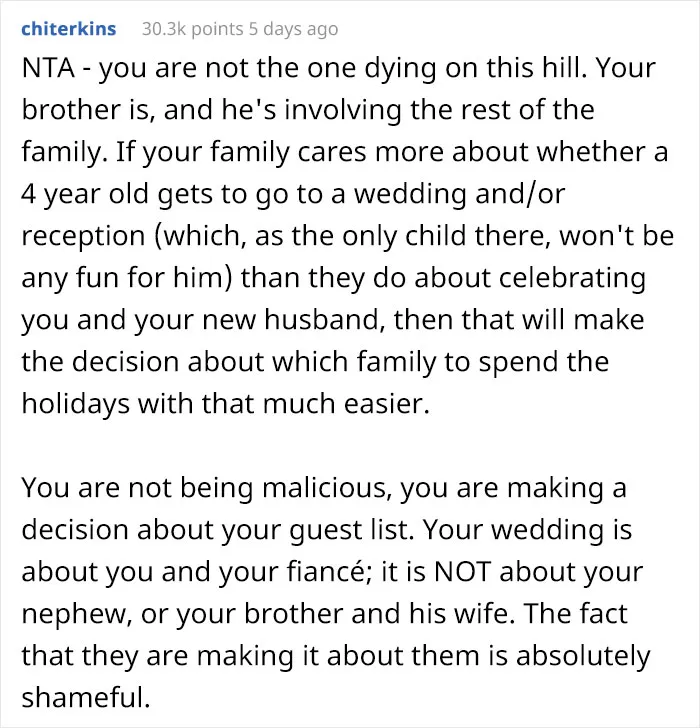Open chiterkins' user profile
This screenshot has height=728, width=700.
coord(69,29)
